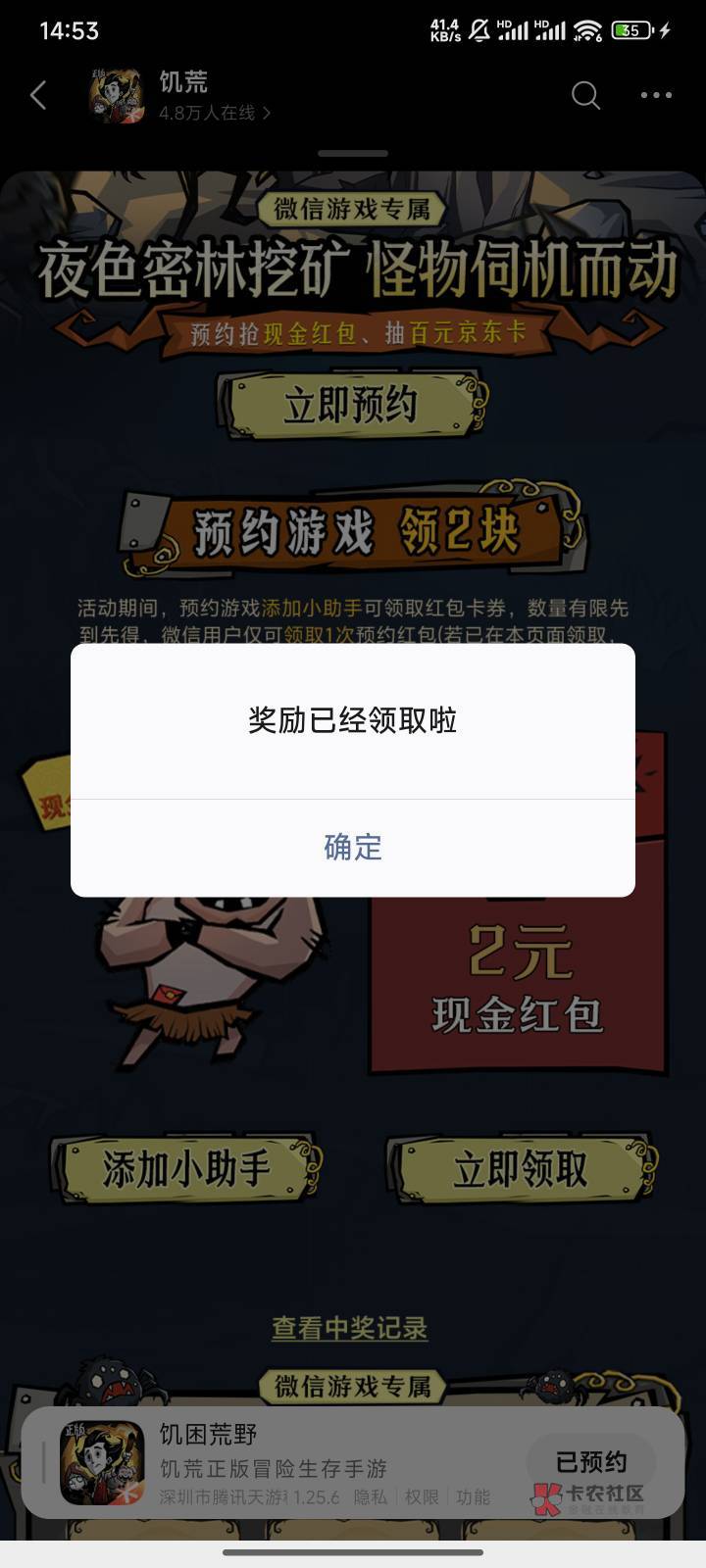
Task: Open the 功能 features link
Action: tap(473, 1497)
